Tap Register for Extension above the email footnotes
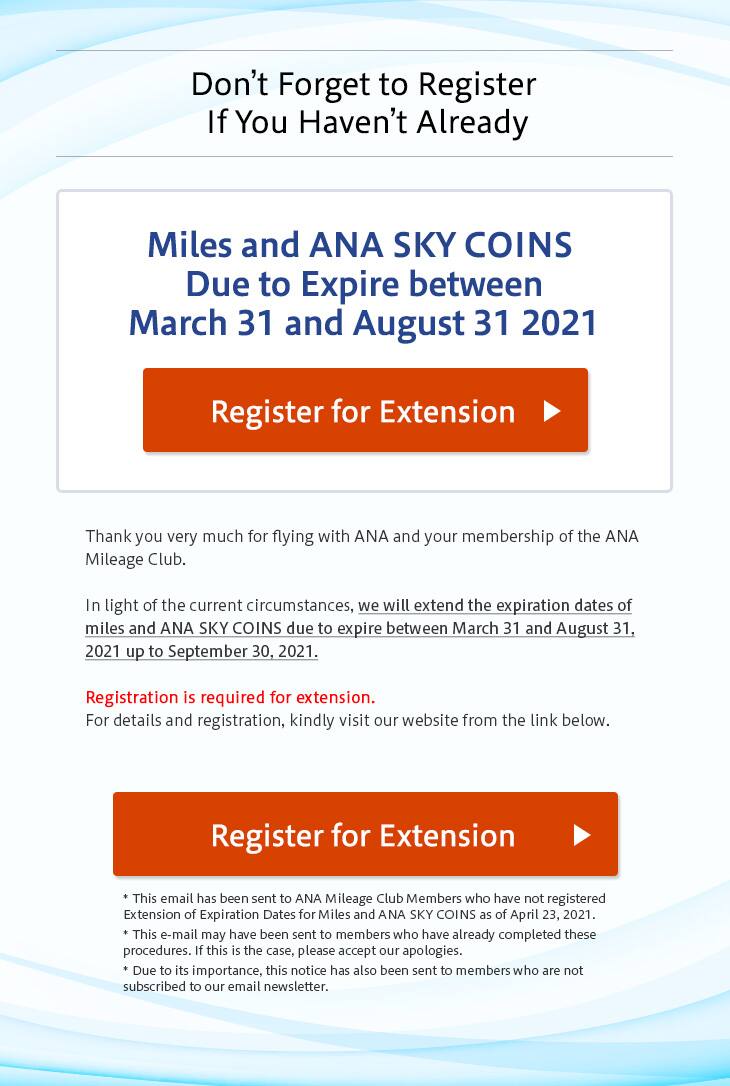Image resolution: width=730 pixels, height=1086 pixels. click(365, 834)
